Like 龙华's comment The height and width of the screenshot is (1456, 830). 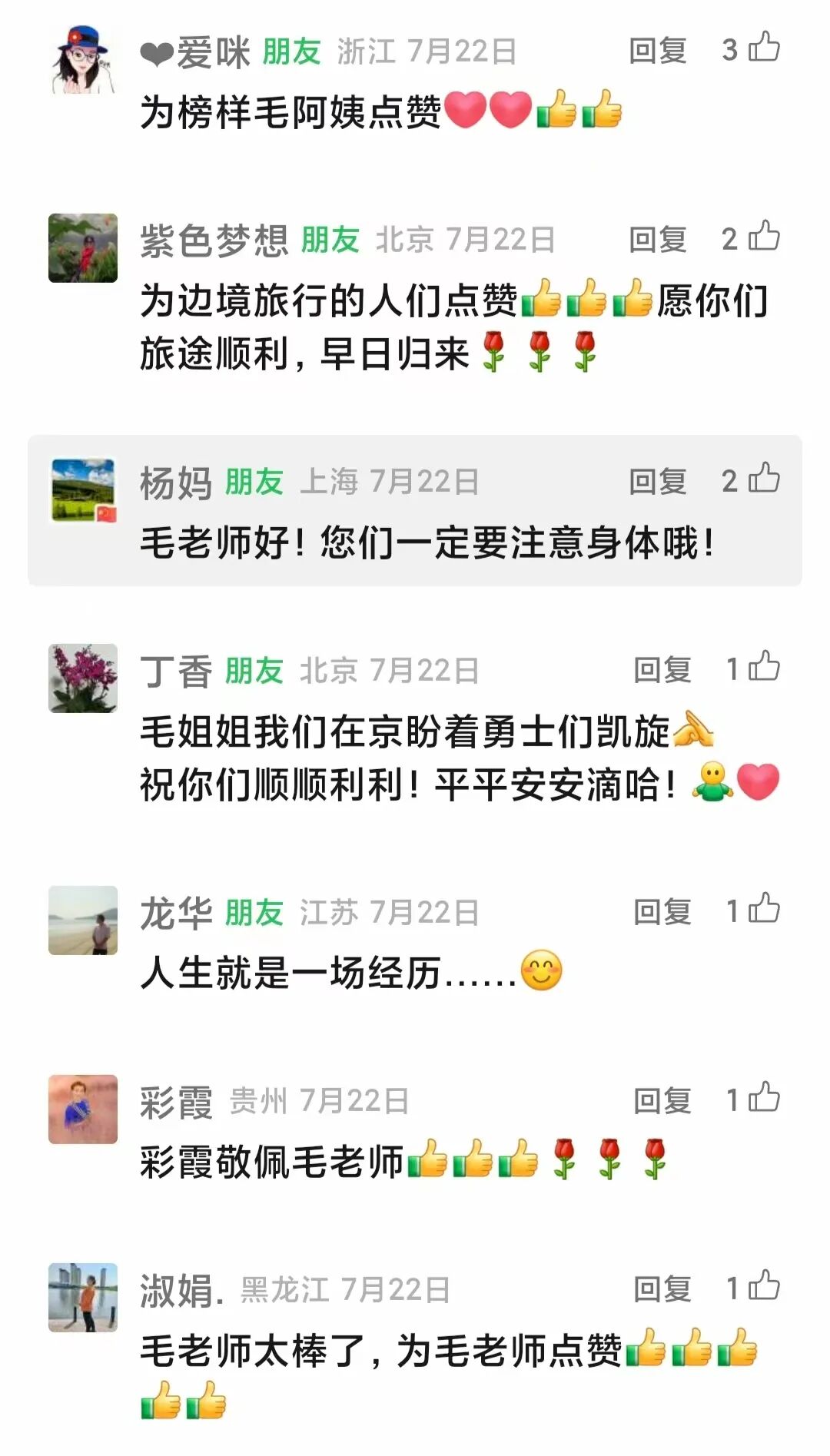click(764, 909)
